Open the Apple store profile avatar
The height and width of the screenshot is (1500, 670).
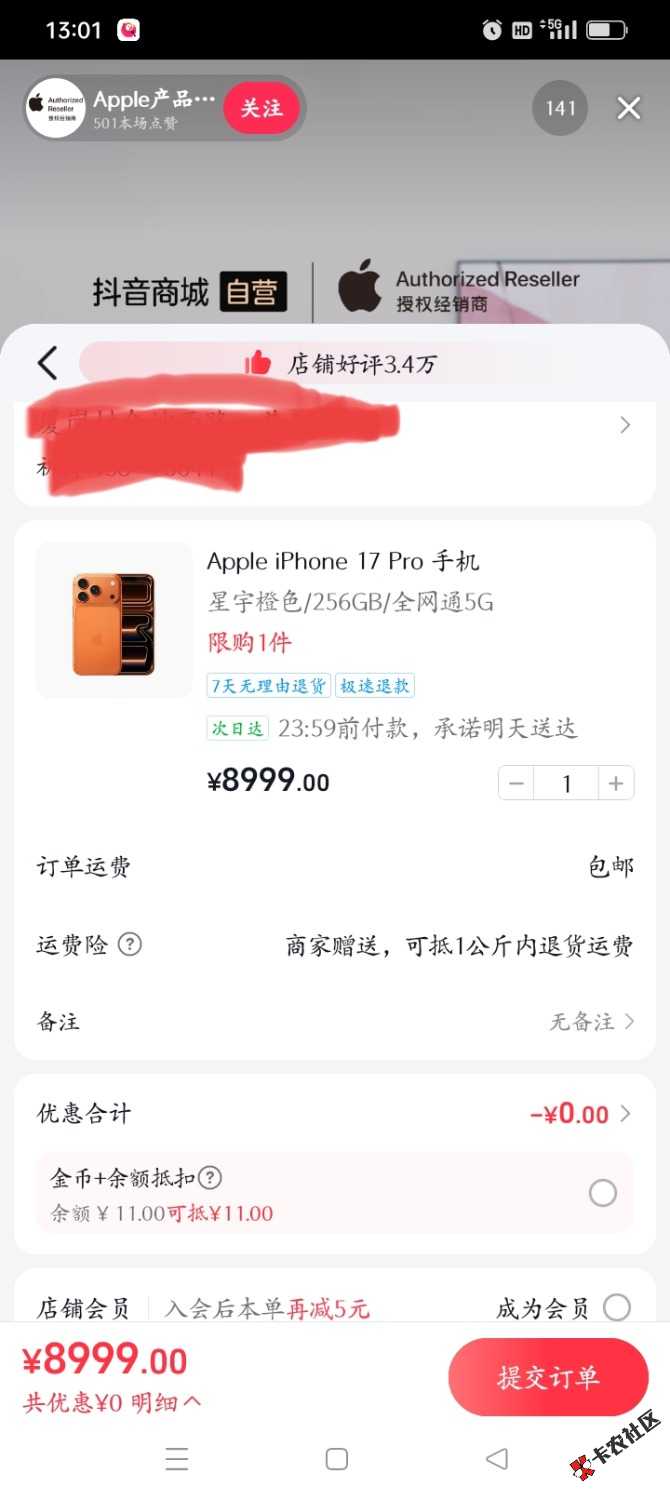[x=55, y=108]
